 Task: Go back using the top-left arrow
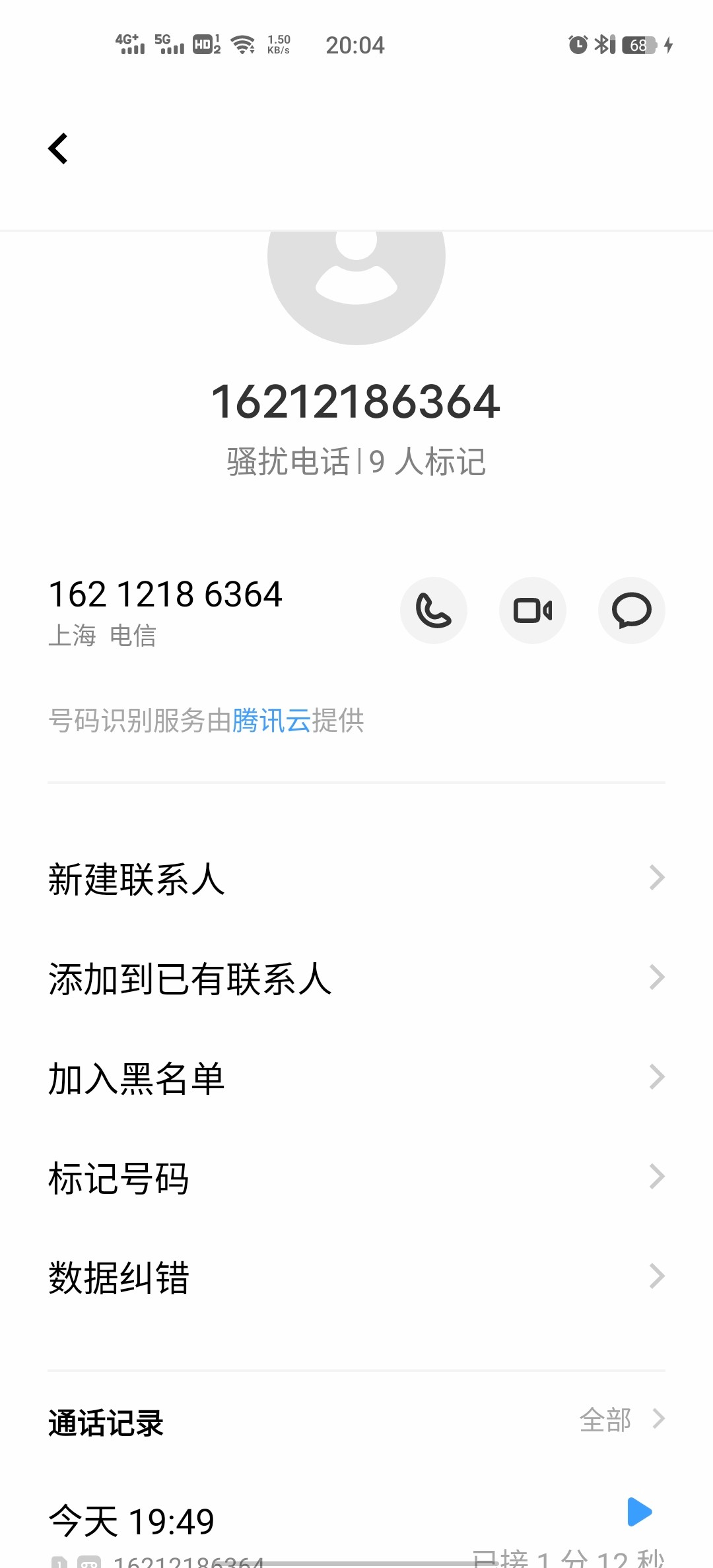coord(58,148)
